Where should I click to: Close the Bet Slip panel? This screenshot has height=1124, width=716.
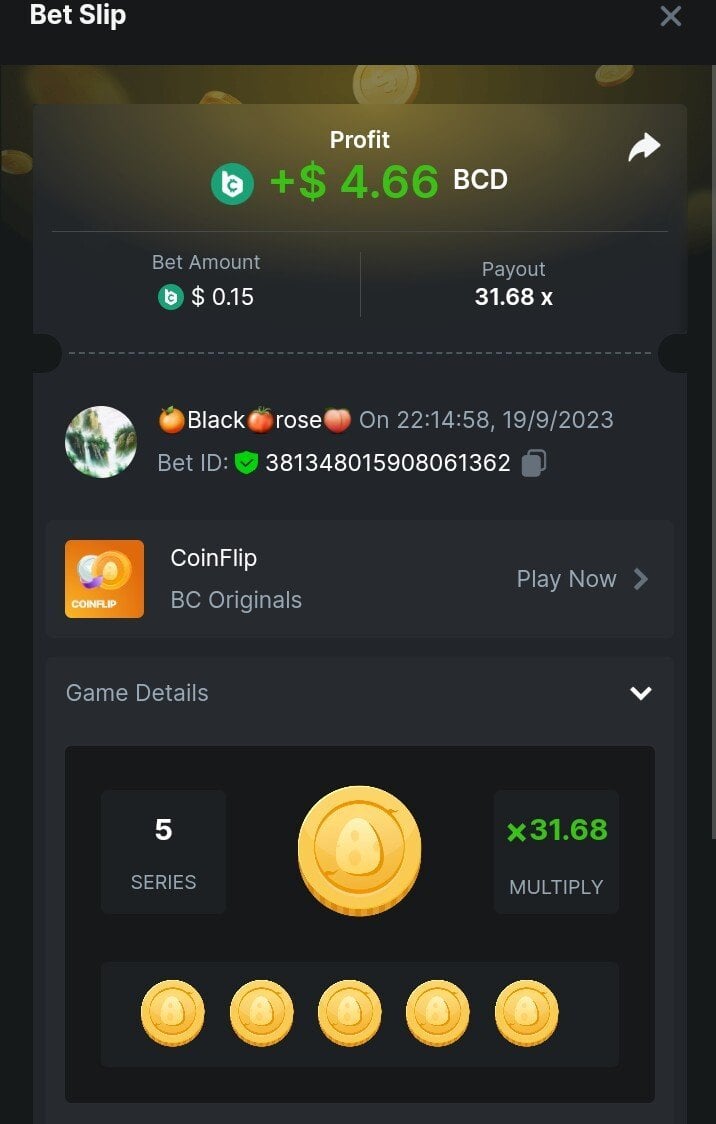pos(670,17)
